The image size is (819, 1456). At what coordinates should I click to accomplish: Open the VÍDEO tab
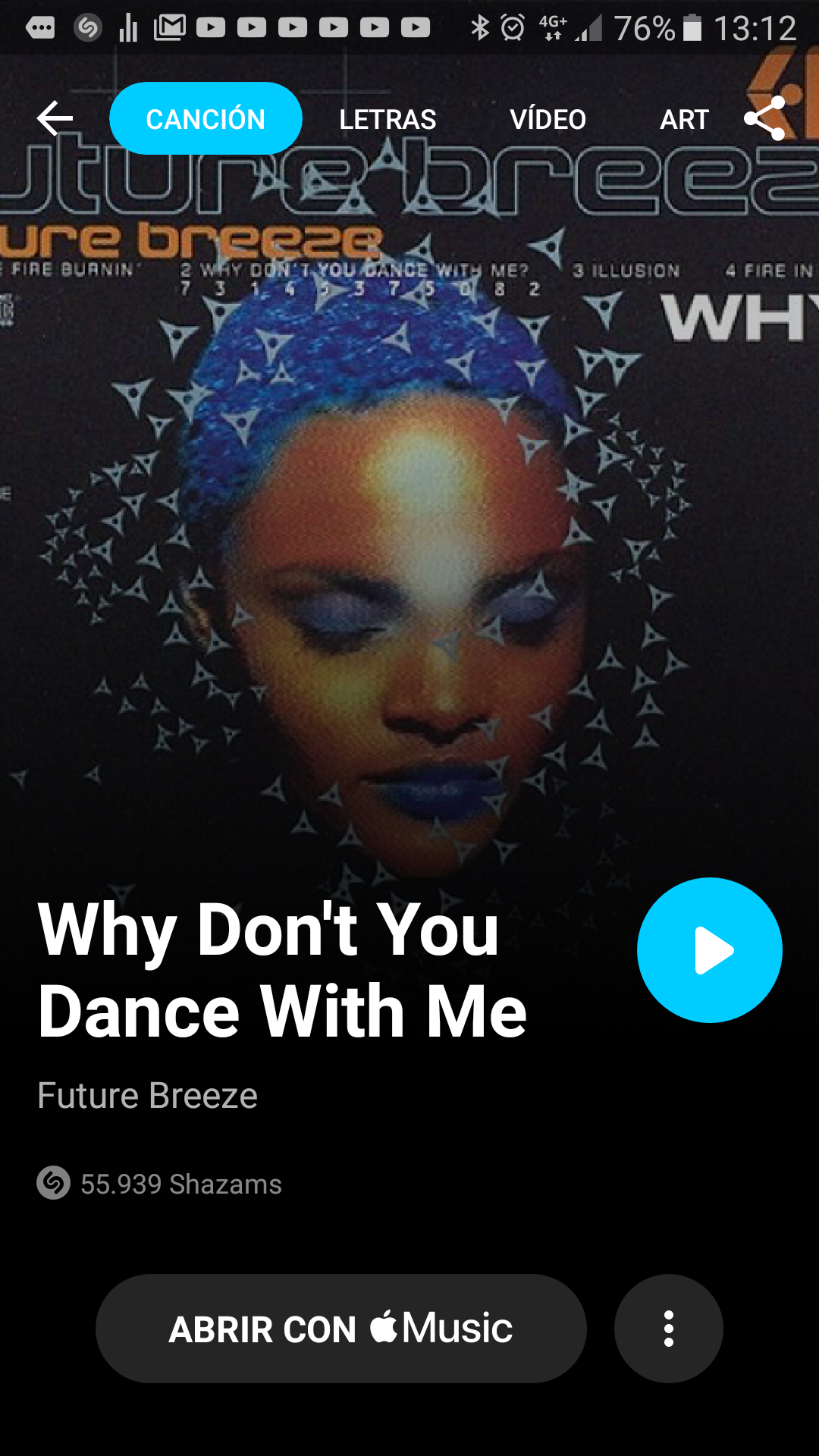[548, 119]
